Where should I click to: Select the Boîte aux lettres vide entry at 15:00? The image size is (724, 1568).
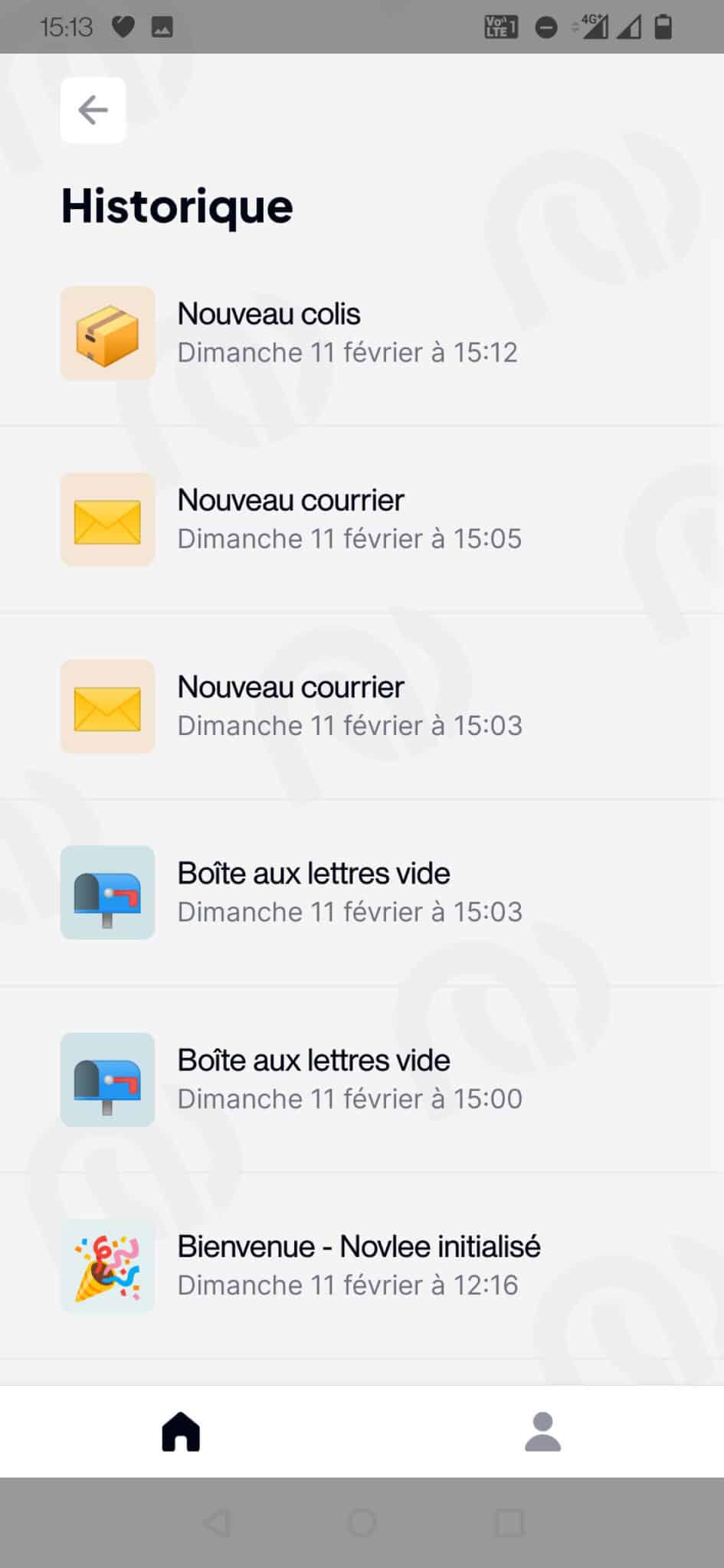click(362, 1080)
